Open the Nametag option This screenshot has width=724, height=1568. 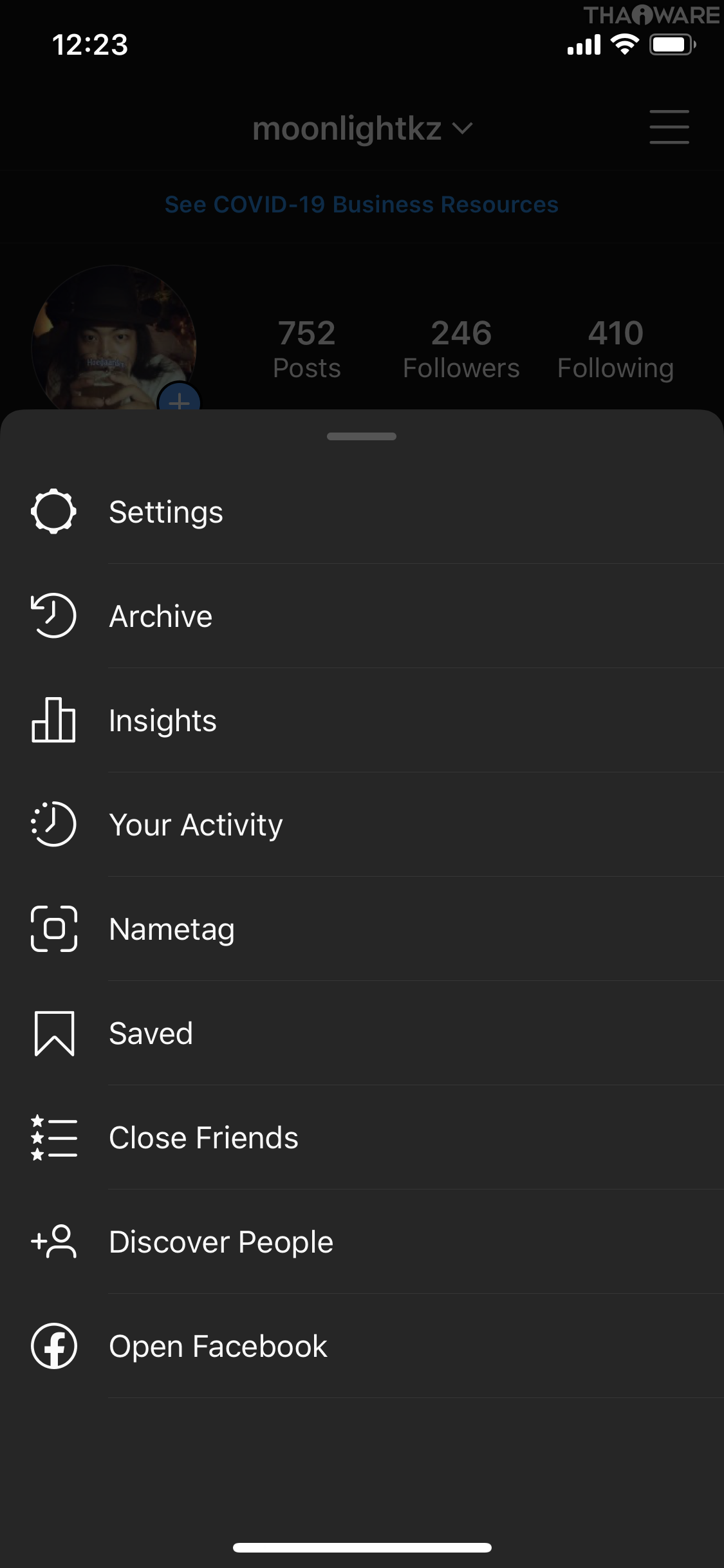pos(172,929)
